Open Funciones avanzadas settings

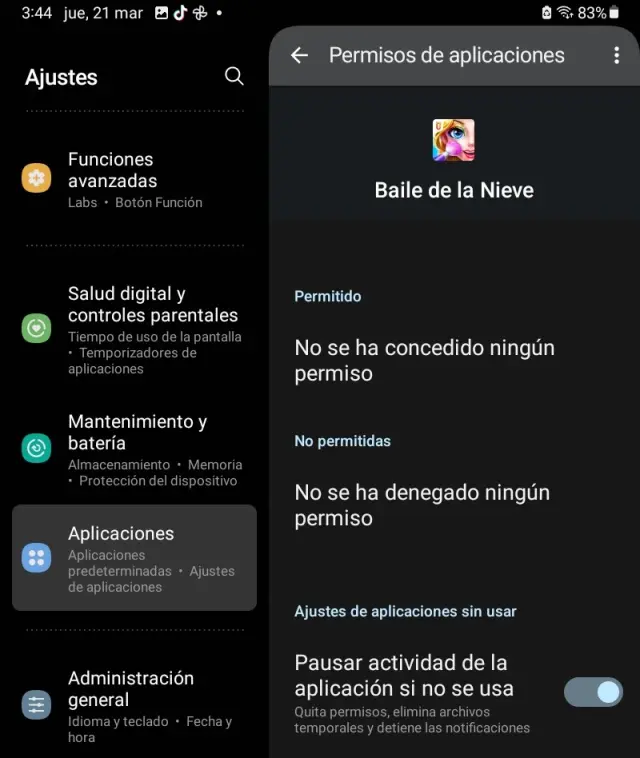[134, 179]
